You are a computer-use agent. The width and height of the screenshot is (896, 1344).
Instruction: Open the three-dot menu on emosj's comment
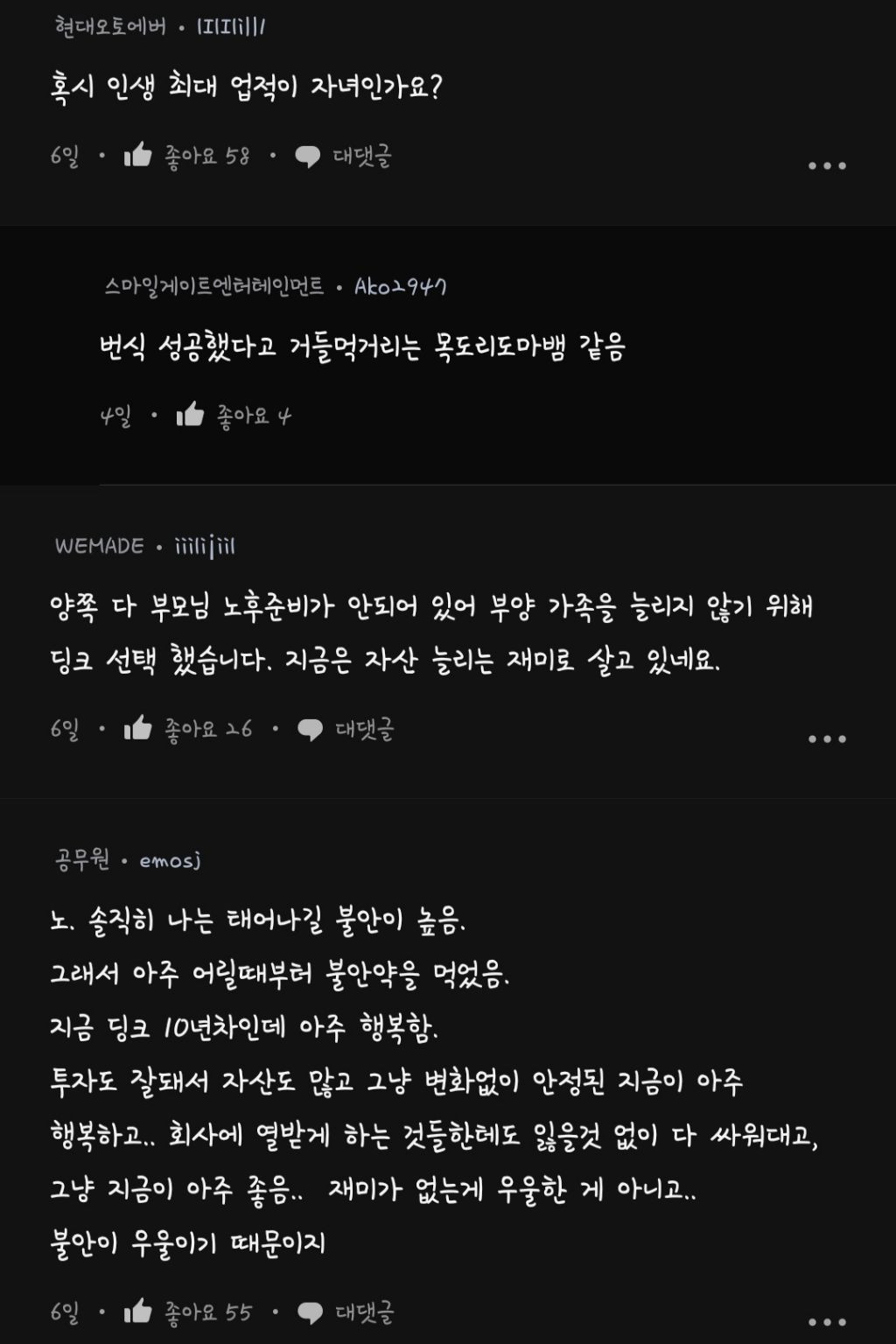[x=826, y=1322]
